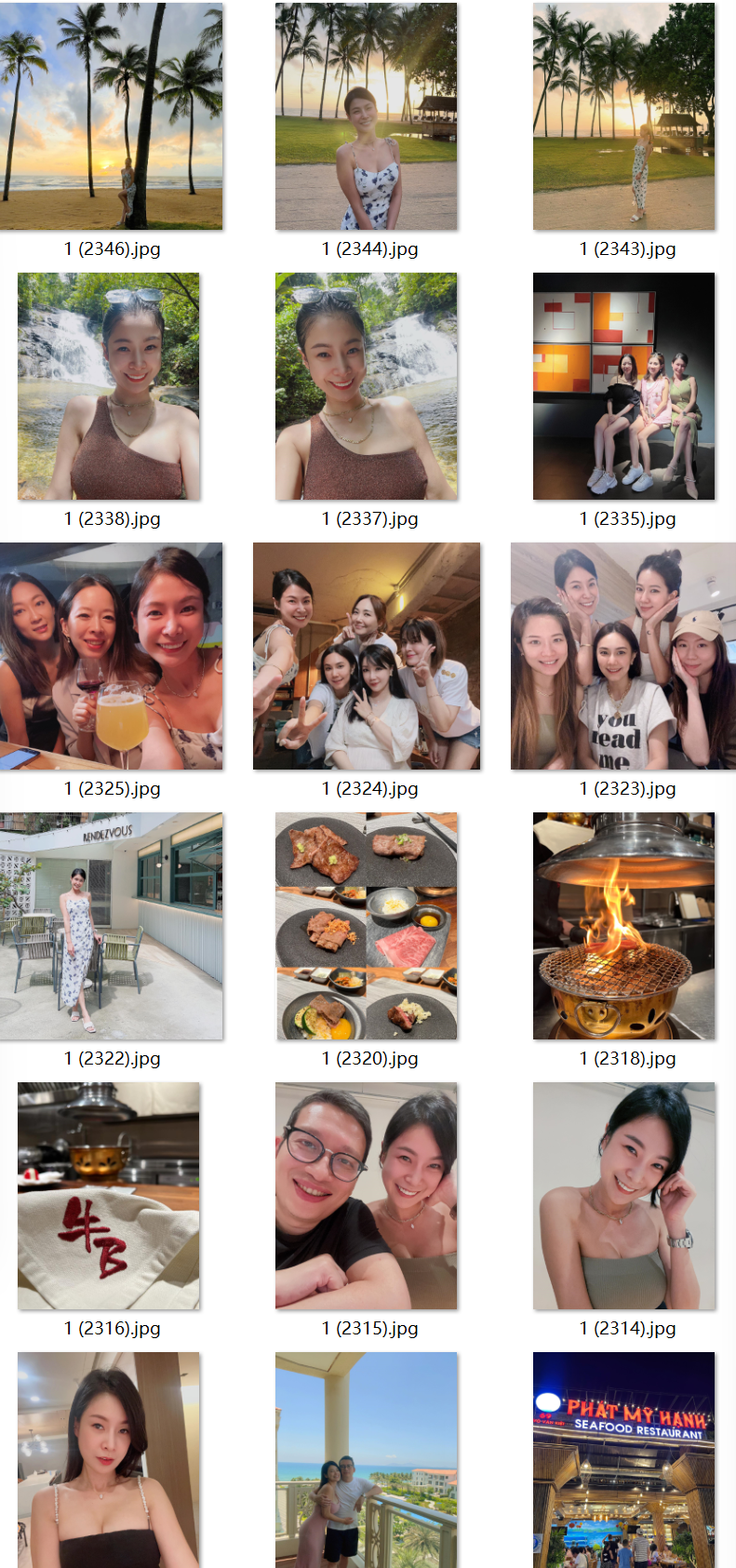
Task: Open the picture 1 (2325).jpg
Action: pos(112,656)
